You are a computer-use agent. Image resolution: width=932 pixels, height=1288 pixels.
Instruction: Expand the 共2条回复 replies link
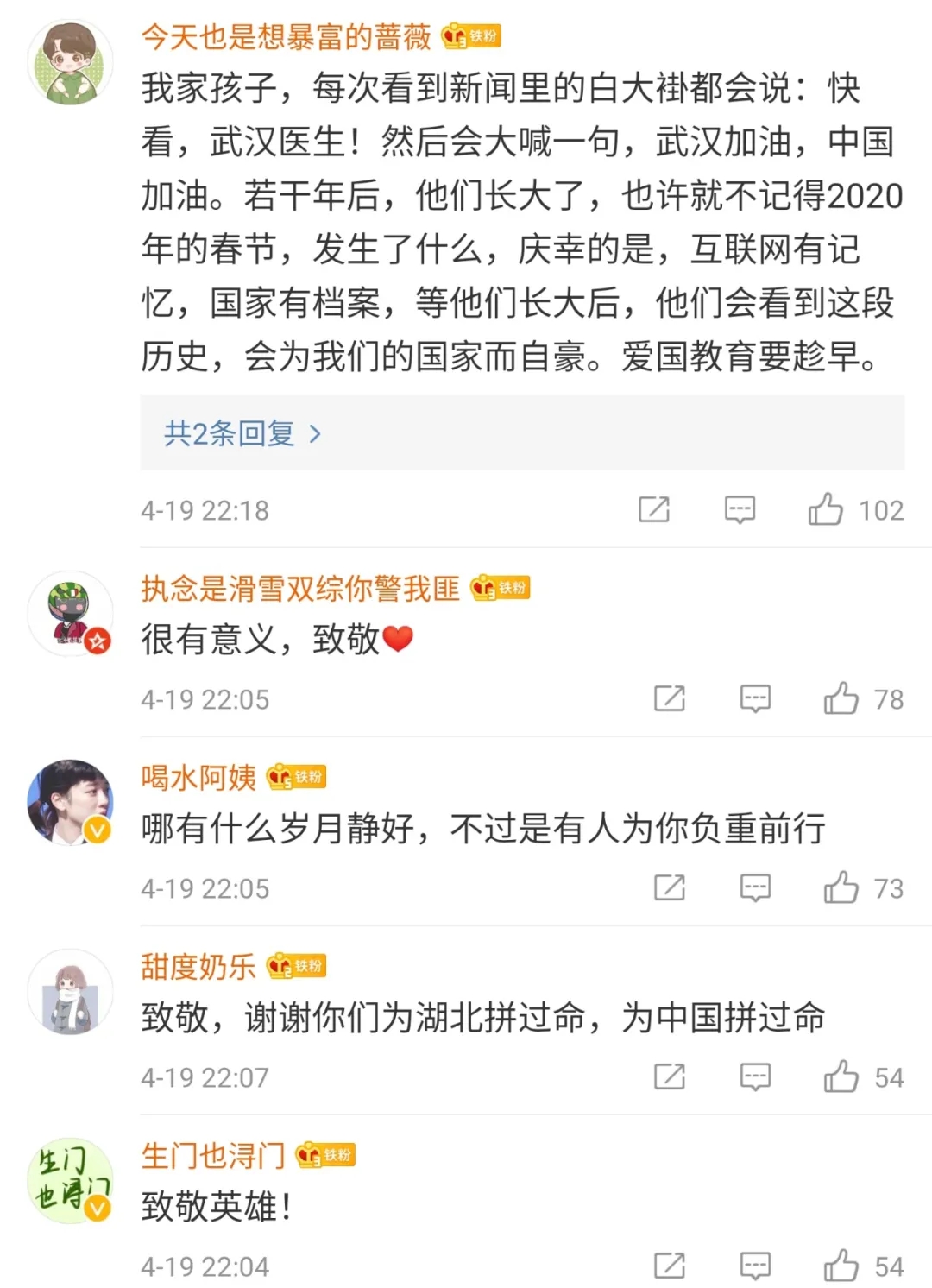(242, 433)
